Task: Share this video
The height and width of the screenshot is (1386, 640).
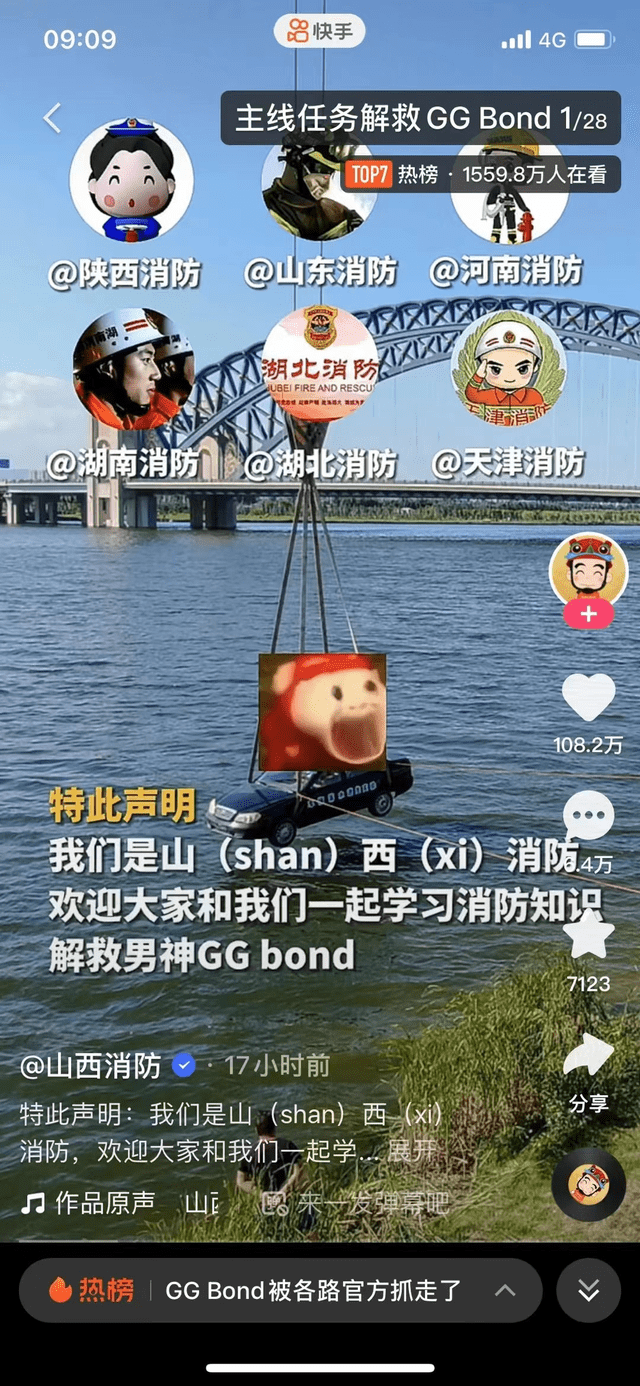Action: [x=588, y=1055]
